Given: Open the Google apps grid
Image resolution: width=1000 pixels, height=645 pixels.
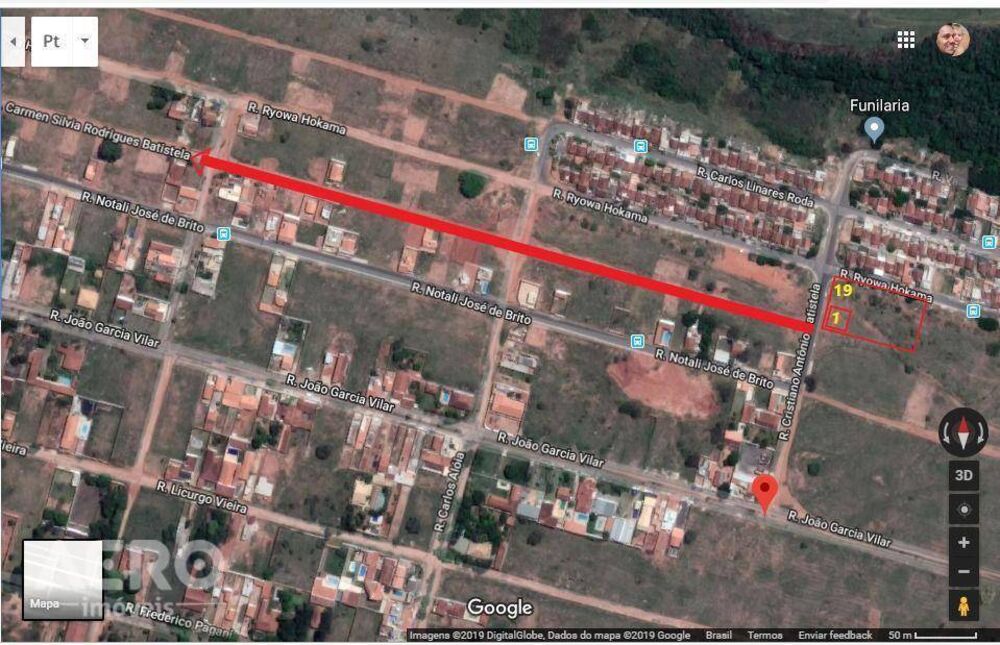Looking at the screenshot, I should 906,39.
